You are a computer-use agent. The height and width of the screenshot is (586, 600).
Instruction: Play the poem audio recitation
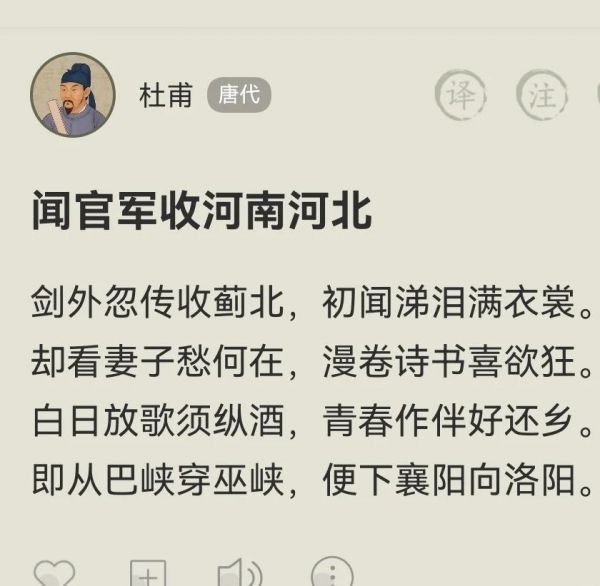[238, 574]
